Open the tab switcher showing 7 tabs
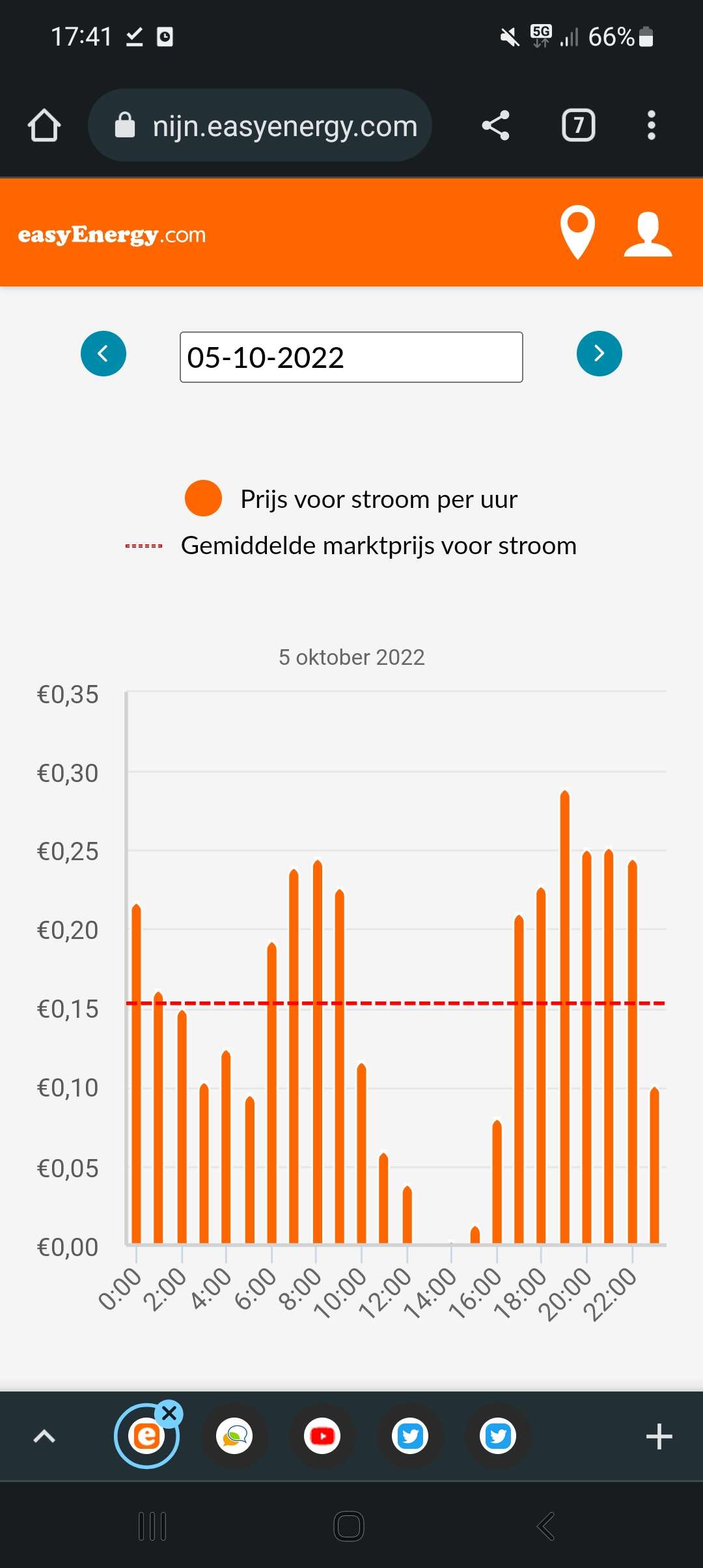The image size is (703, 1568). [x=578, y=125]
